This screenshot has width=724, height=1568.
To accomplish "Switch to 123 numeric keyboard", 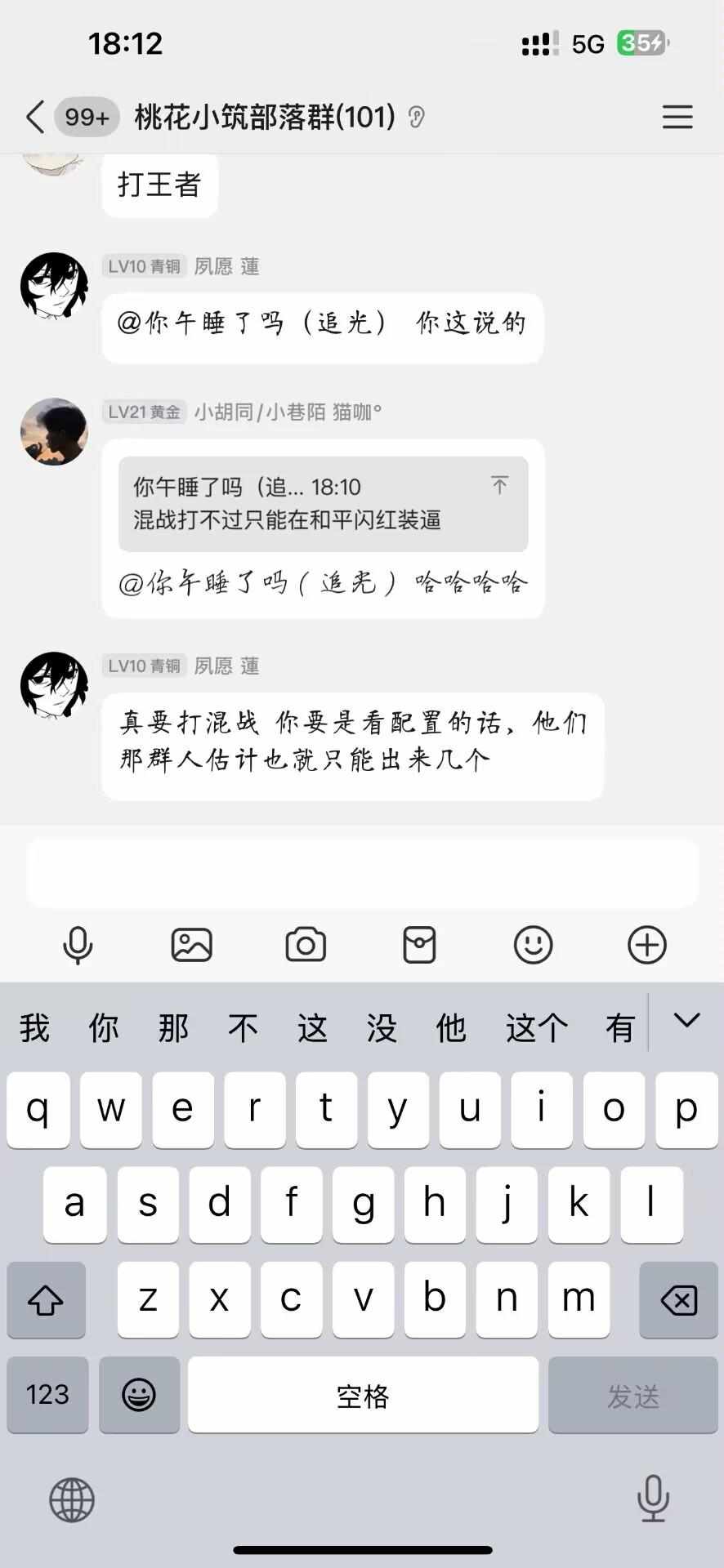I will tap(47, 1395).
